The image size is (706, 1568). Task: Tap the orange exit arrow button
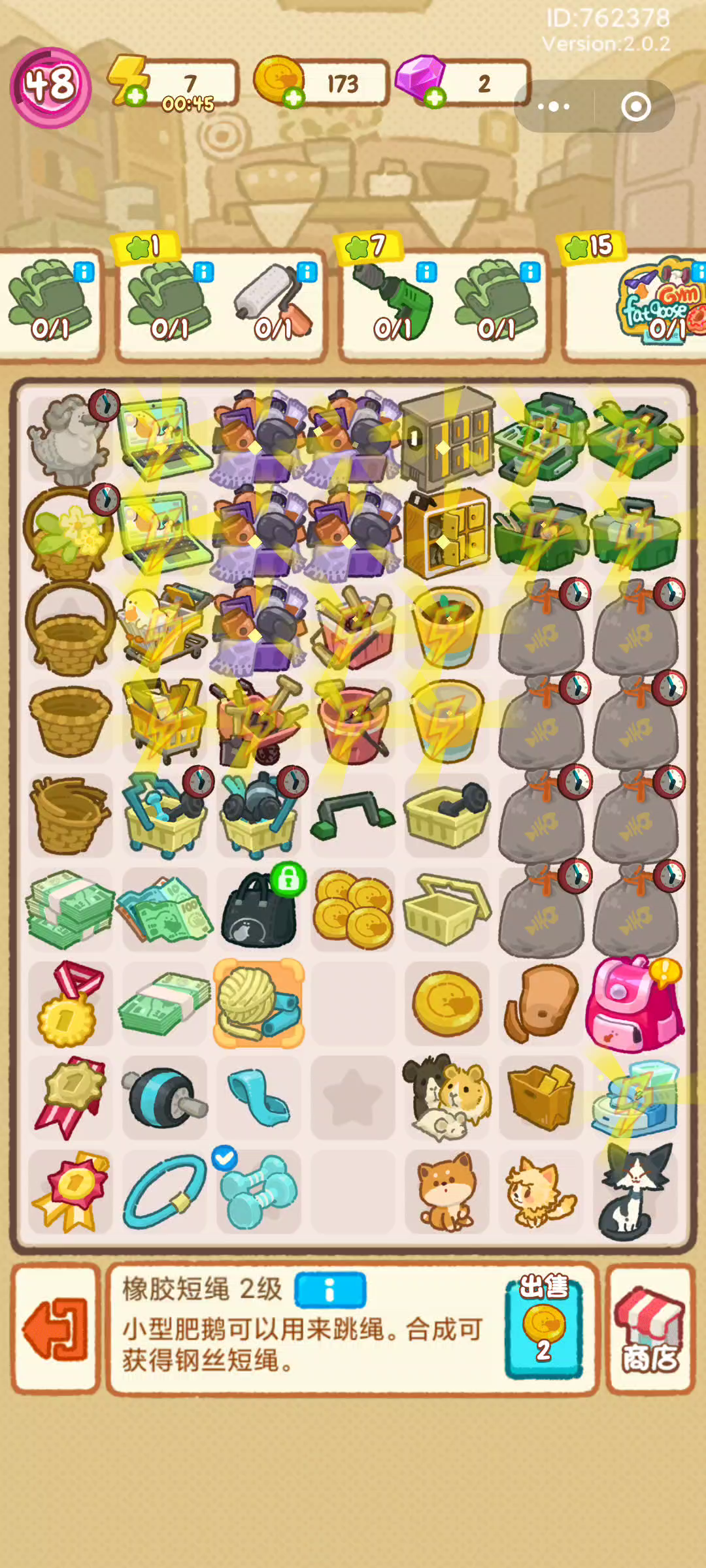(x=56, y=1328)
